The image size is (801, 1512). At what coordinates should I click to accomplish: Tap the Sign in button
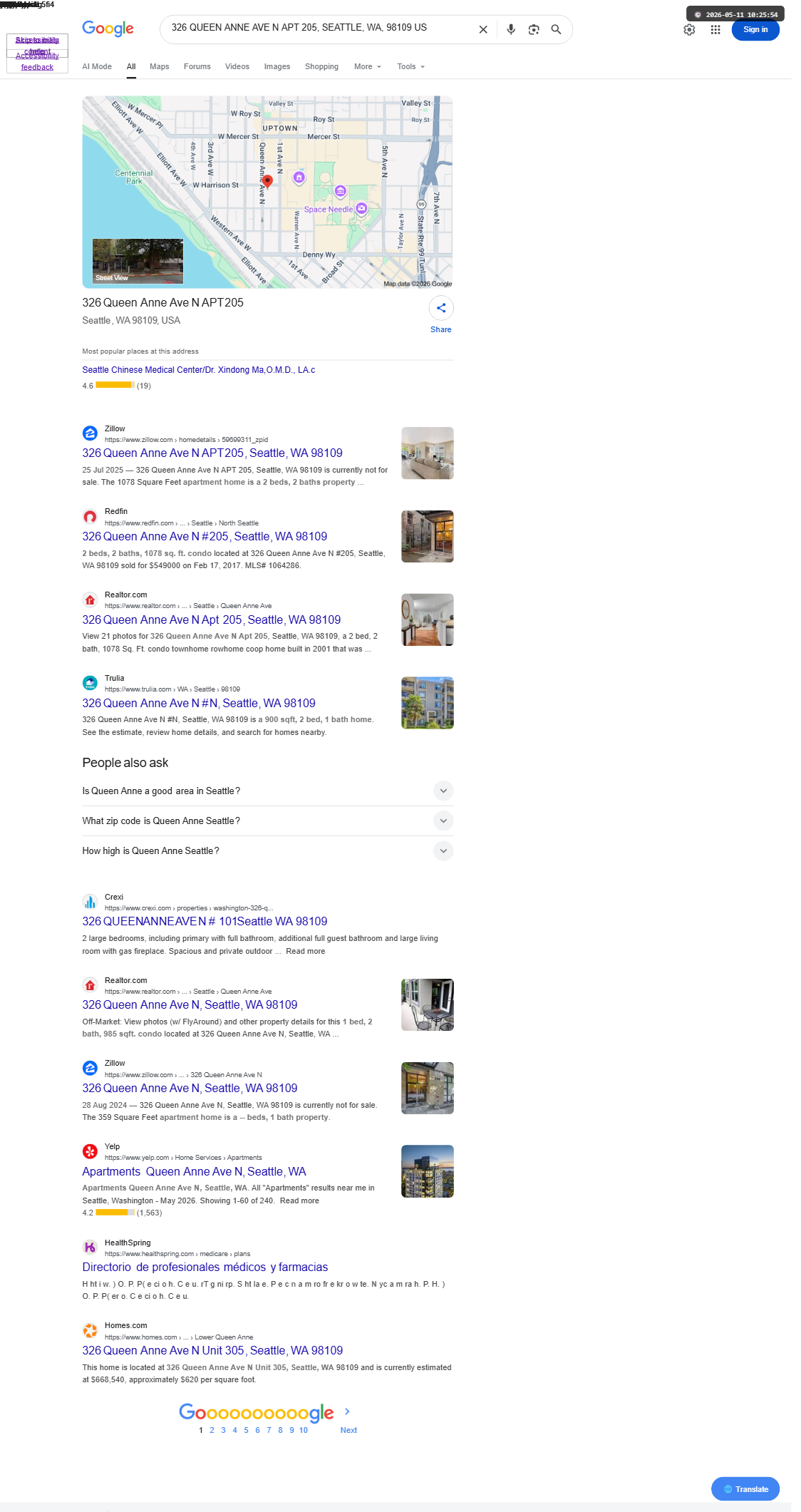click(x=755, y=29)
